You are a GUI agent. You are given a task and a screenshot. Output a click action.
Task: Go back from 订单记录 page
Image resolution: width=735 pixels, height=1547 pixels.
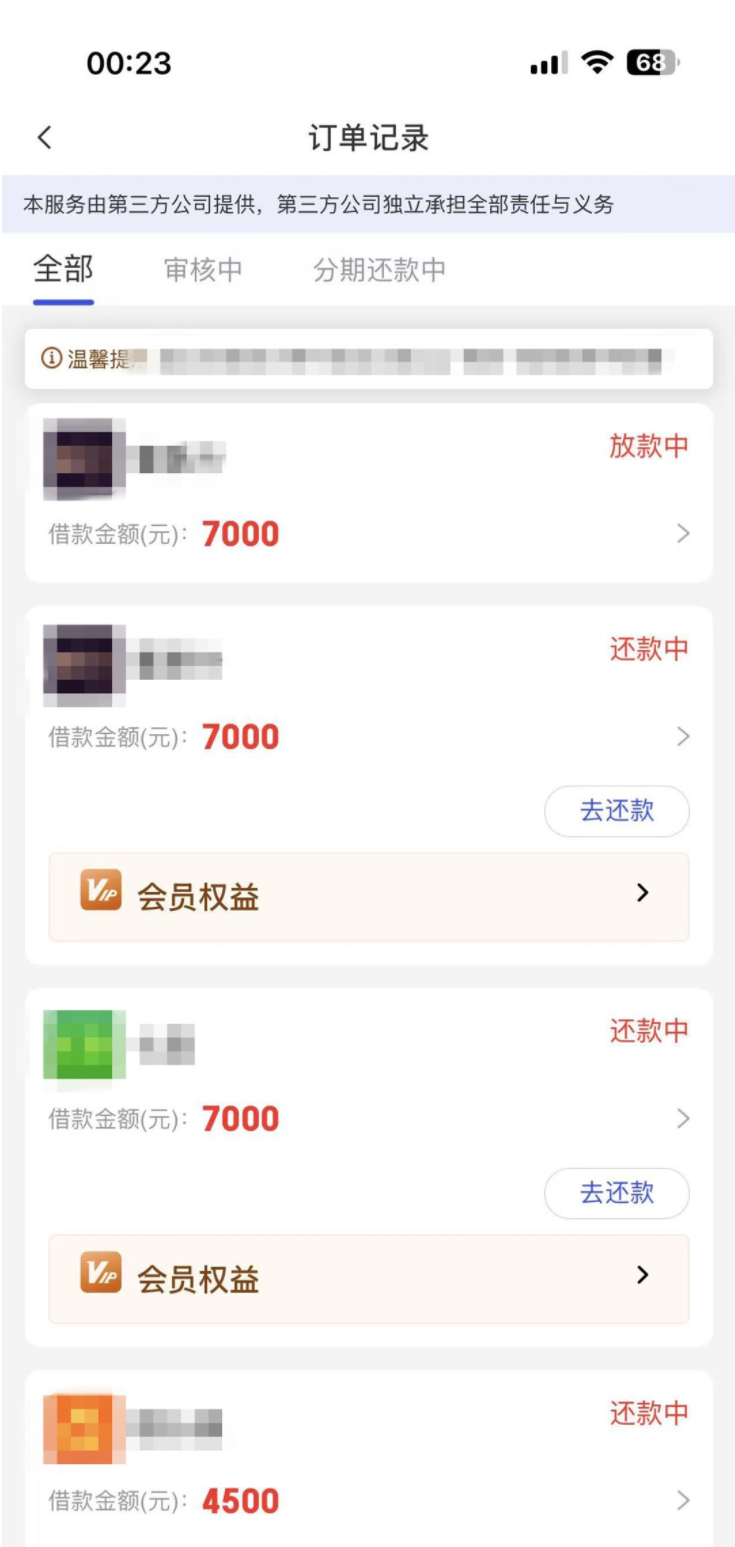(x=44, y=138)
